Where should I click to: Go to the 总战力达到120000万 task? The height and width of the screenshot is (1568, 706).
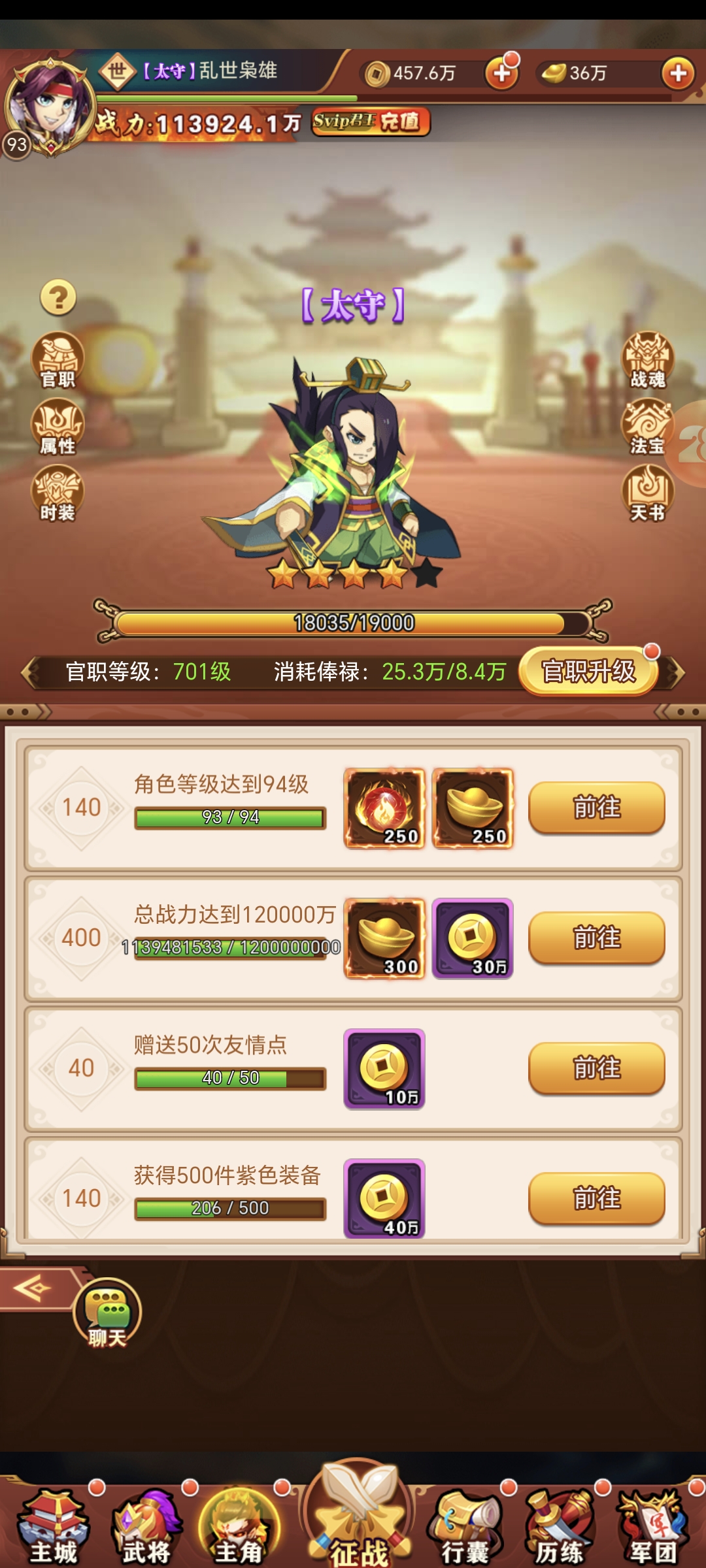point(596,938)
